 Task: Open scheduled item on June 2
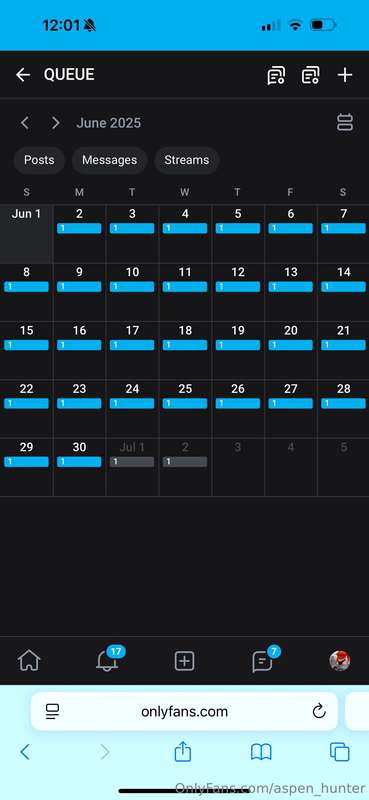[79, 229]
